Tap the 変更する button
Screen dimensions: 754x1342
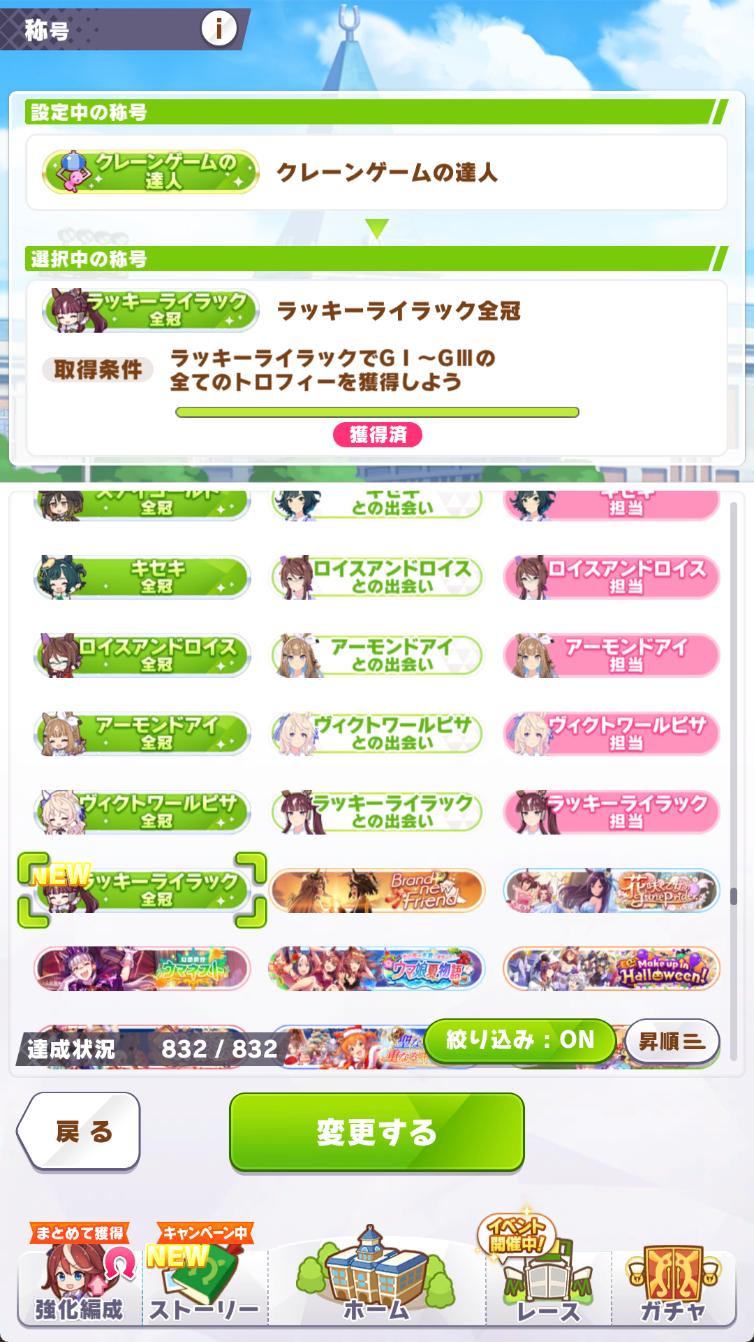(x=376, y=1132)
